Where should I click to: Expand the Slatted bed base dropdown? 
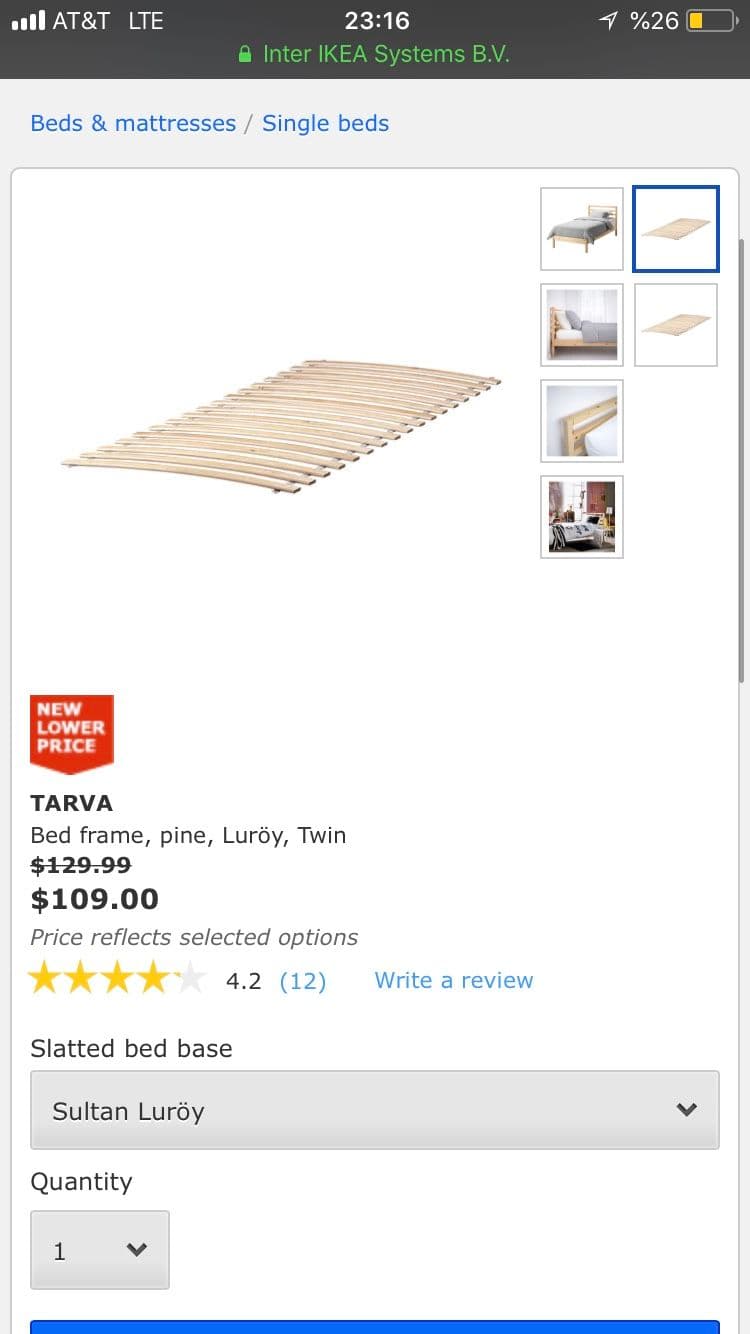coord(375,1110)
